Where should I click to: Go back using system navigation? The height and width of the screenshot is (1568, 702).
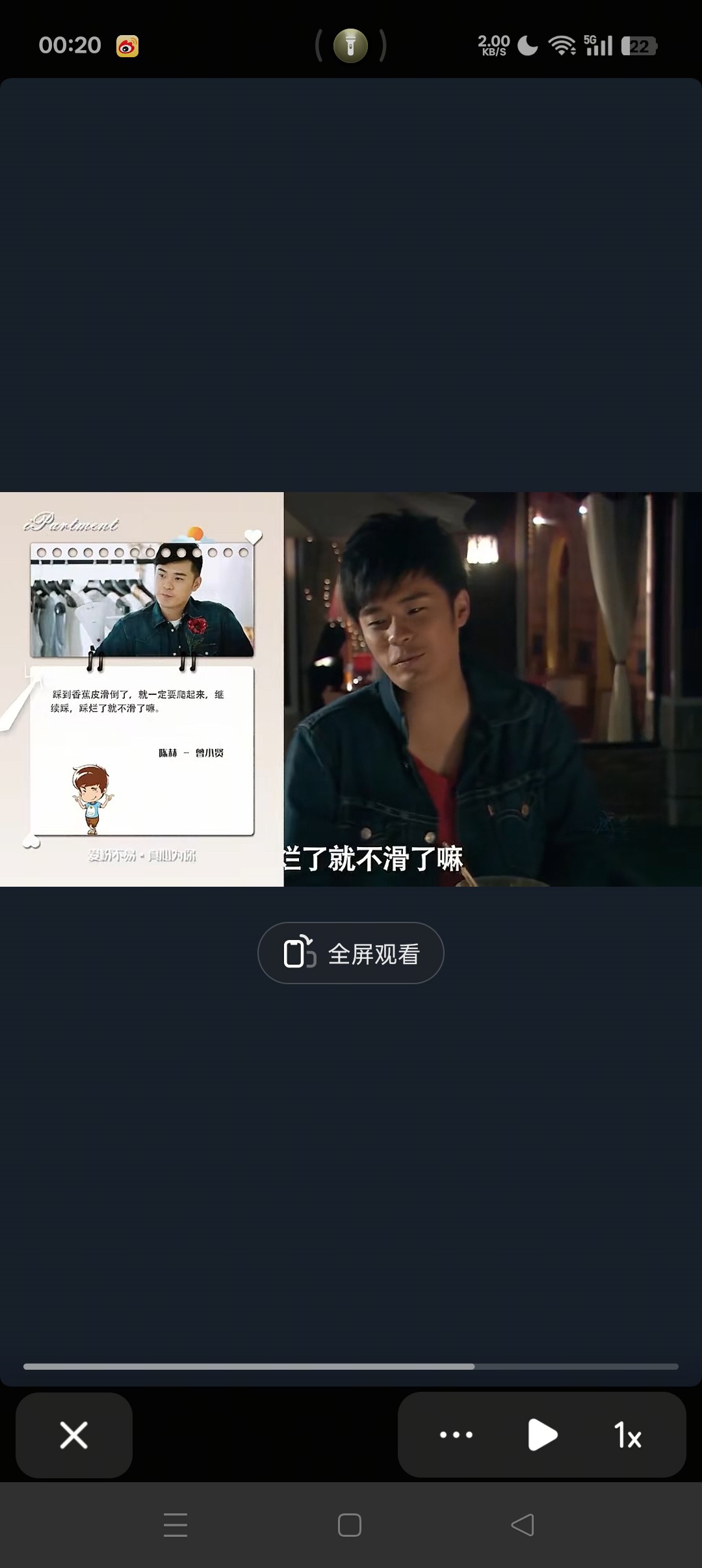(523, 1525)
